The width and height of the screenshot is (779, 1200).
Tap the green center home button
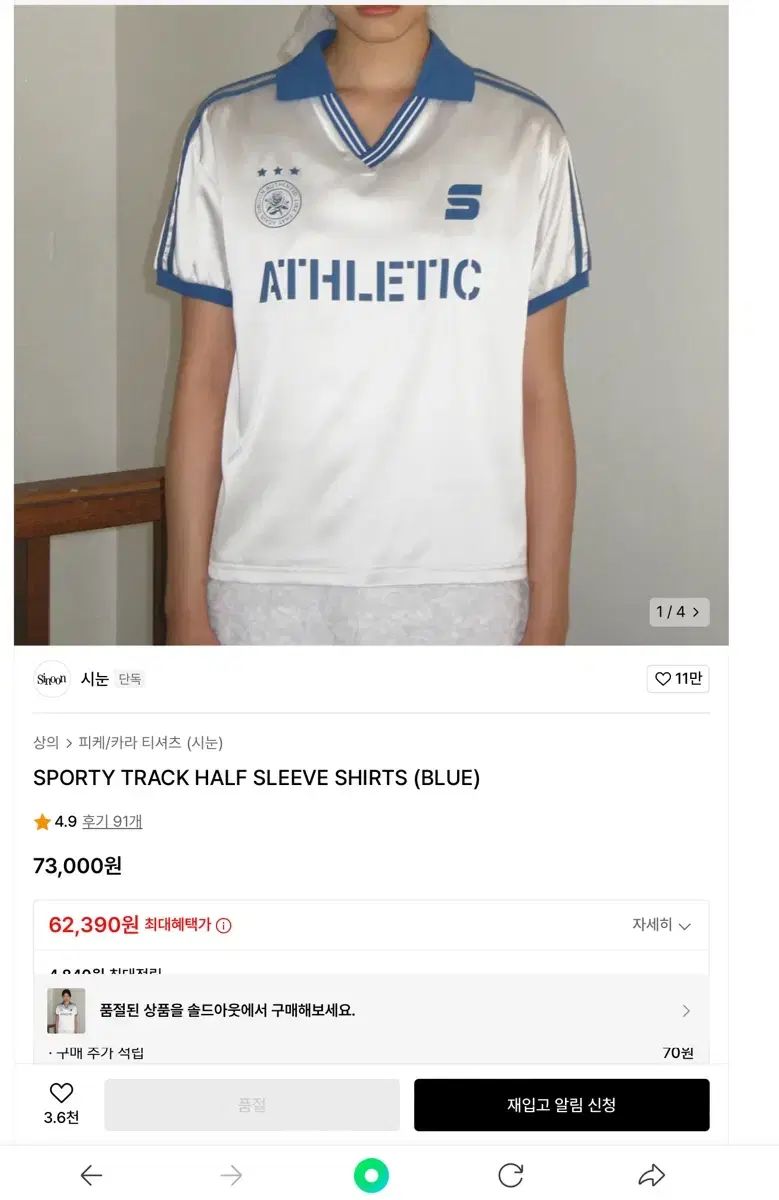click(x=371, y=1175)
